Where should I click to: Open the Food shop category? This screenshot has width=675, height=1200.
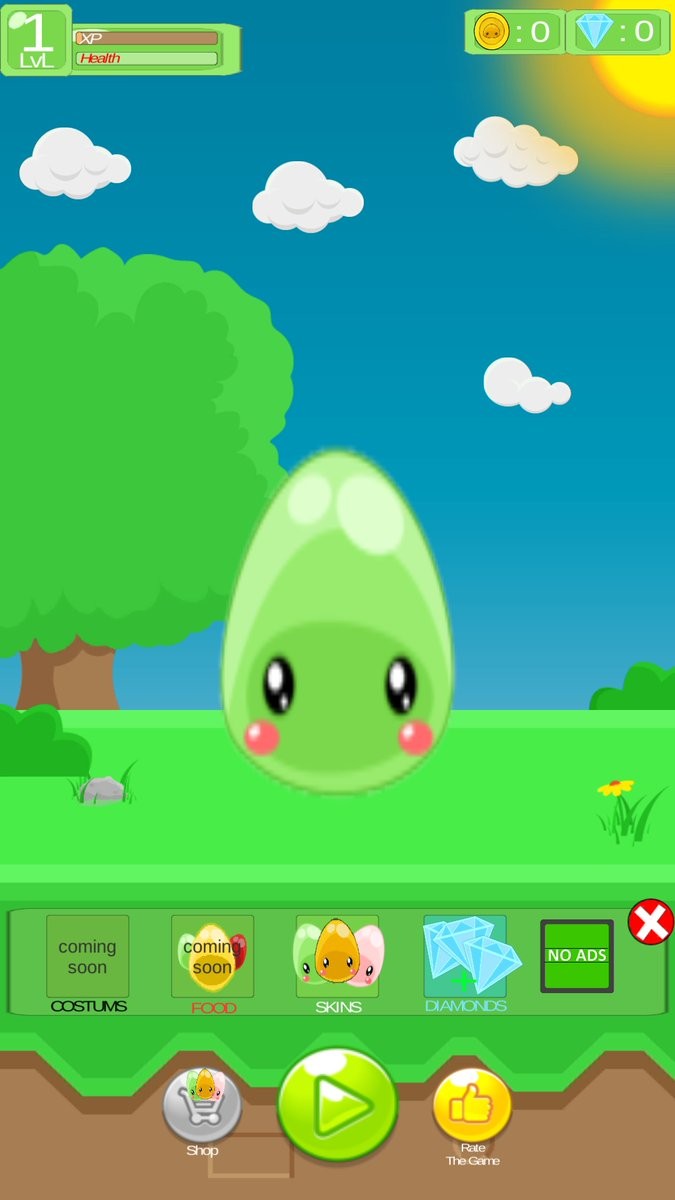click(x=212, y=956)
